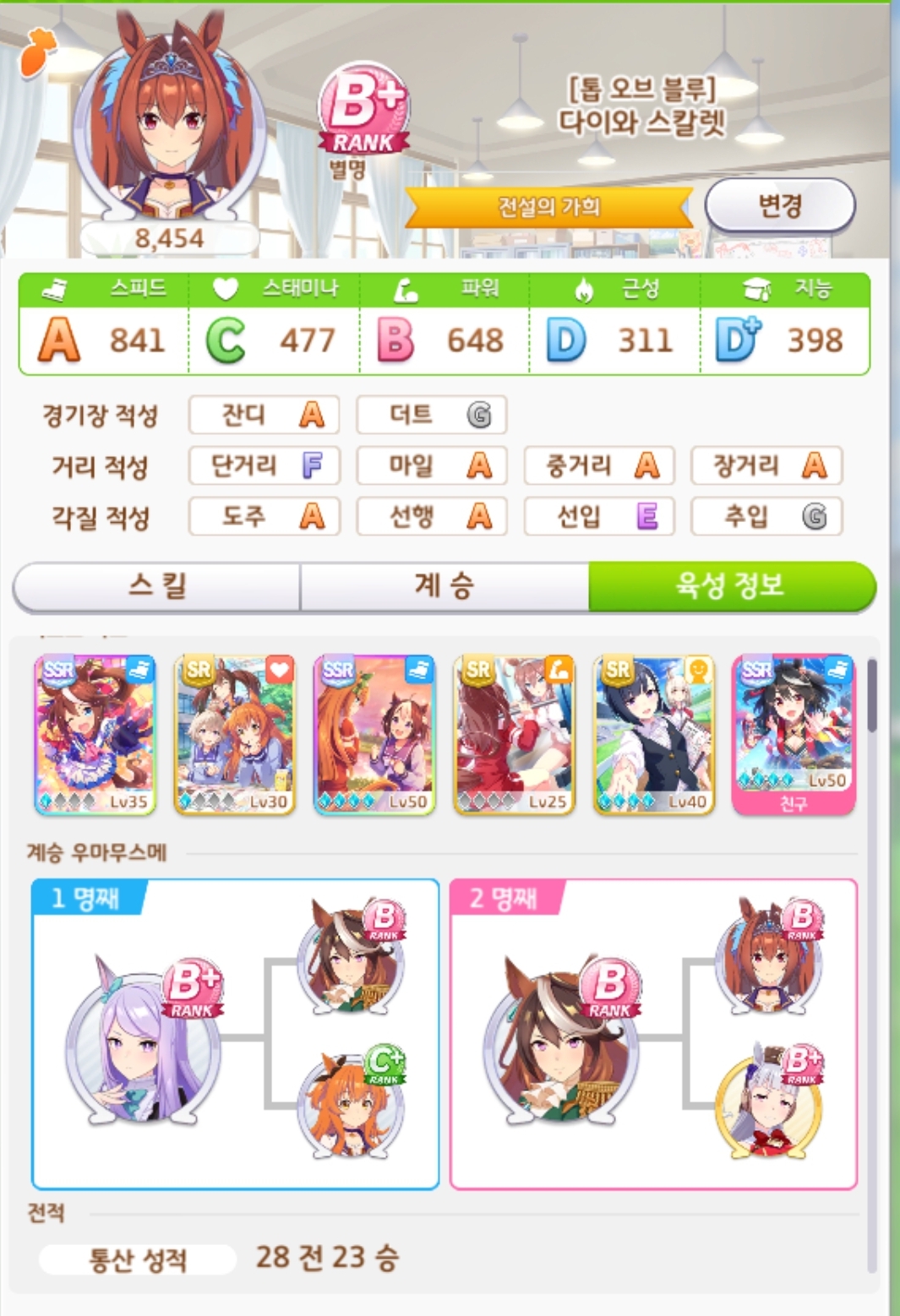Viewport: 900px width, 1316px height.
Task: Select the 육성 정보 tab
Action: pyautogui.click(x=731, y=585)
